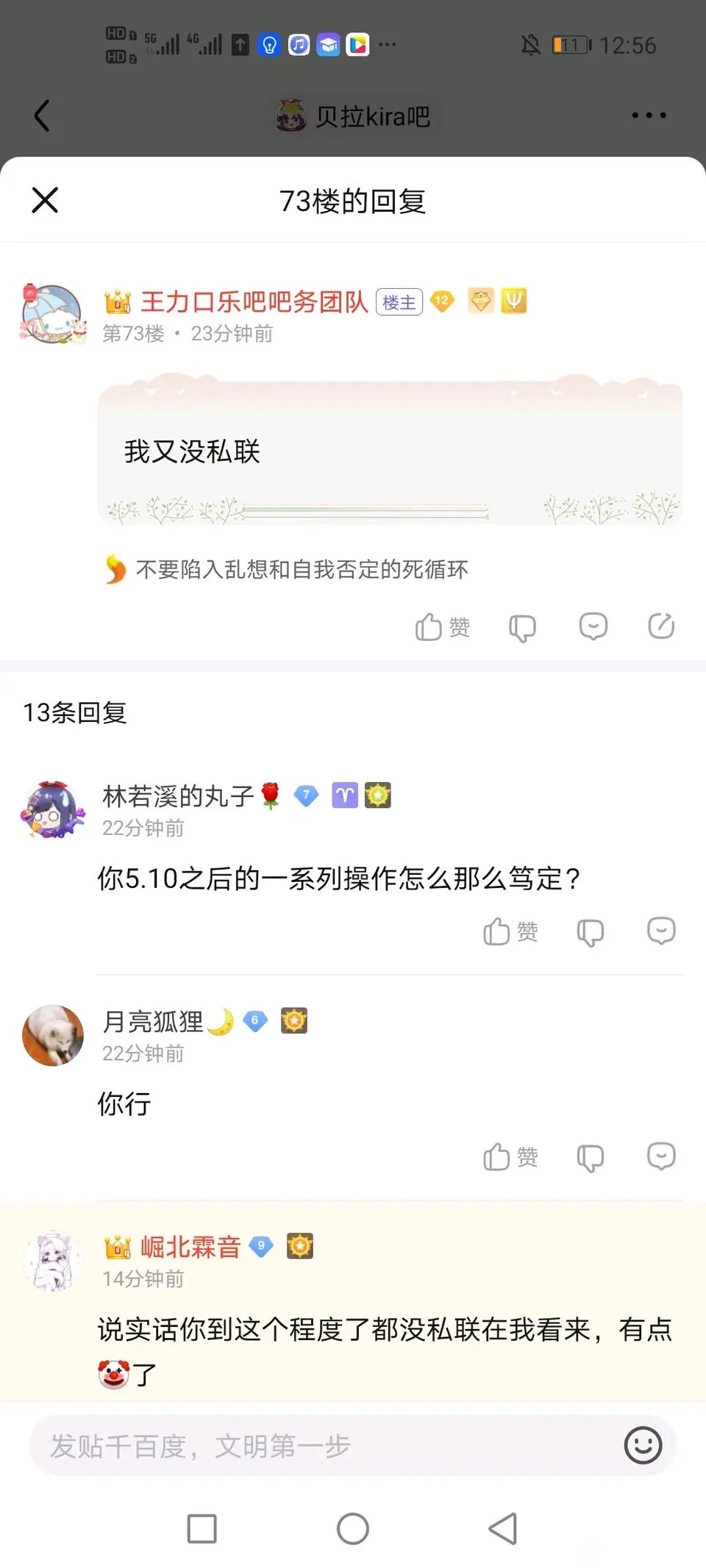Dislike 林若溪的丸子's reply
The width and height of the screenshot is (706, 1568).
click(590, 932)
